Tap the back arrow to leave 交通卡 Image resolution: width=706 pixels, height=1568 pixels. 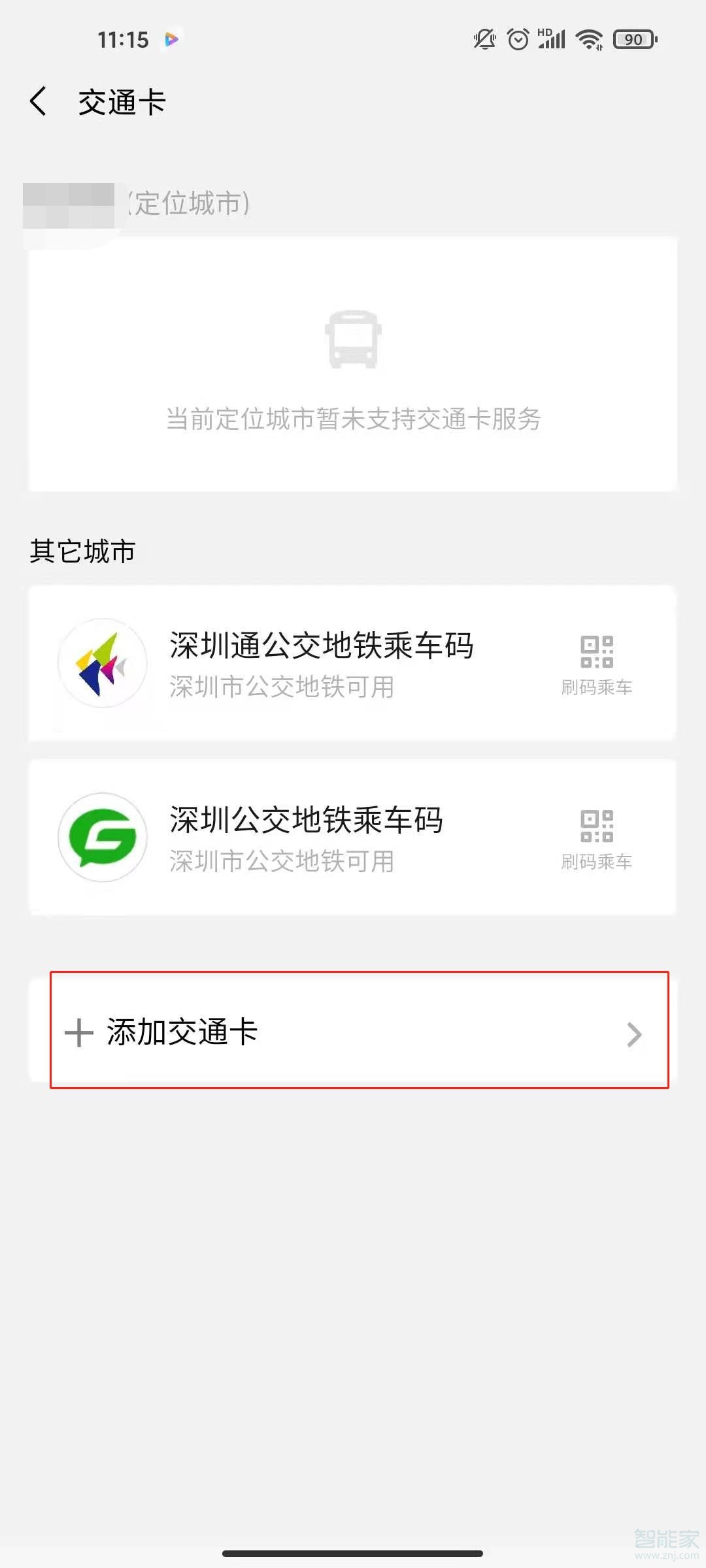[x=37, y=103]
